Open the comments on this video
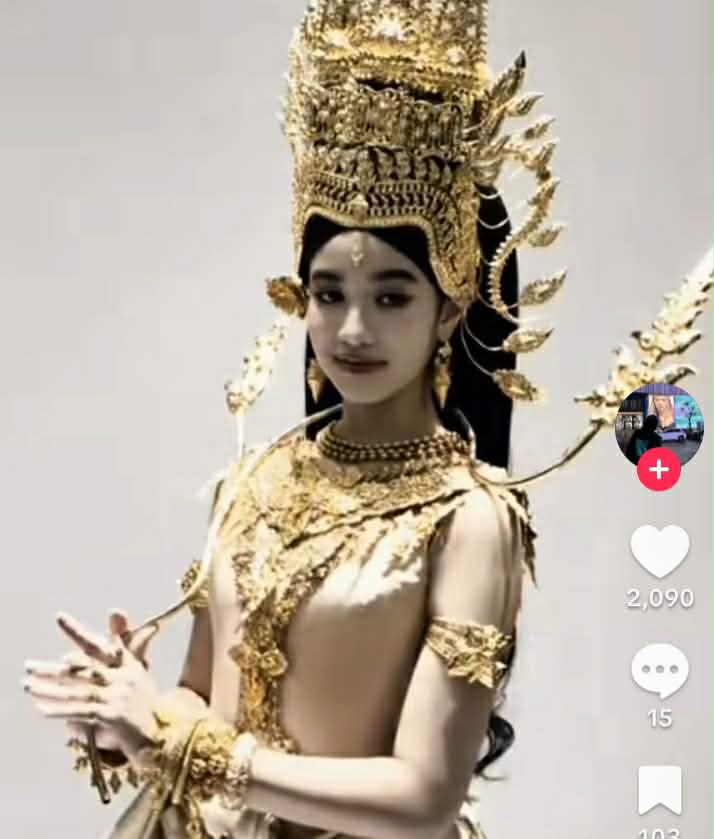714x839 pixels. coord(659,671)
